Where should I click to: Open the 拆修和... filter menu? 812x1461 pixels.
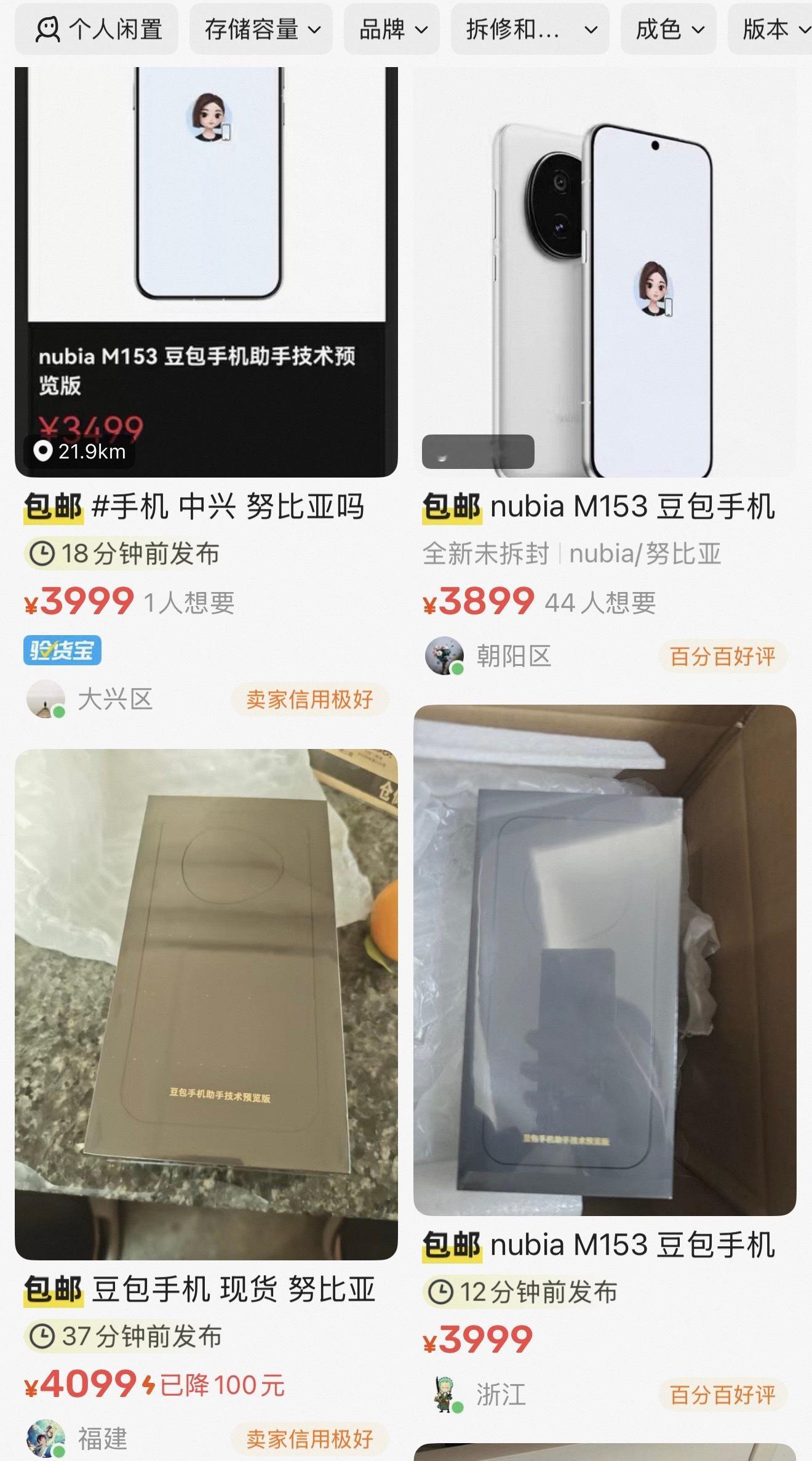tap(531, 30)
